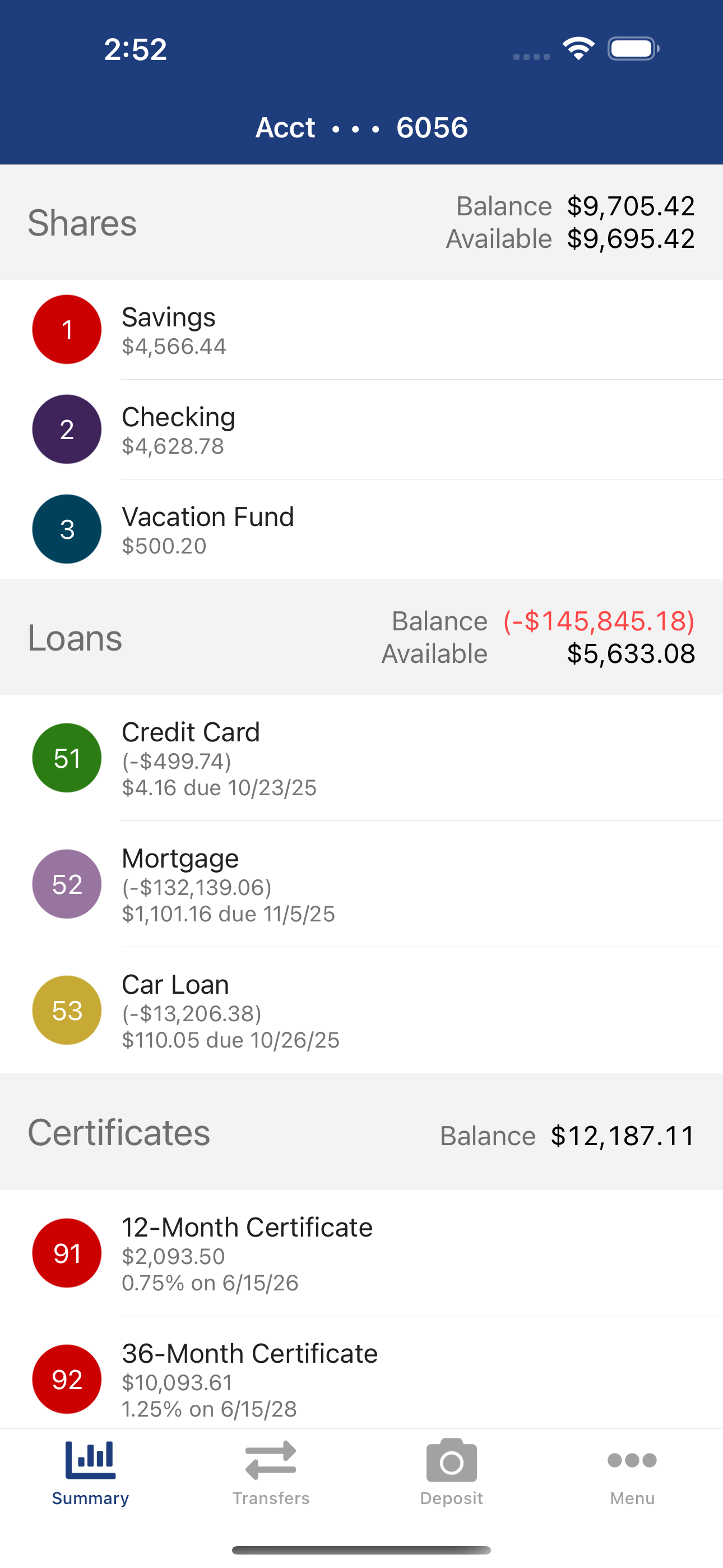Select the Summary tab
This screenshot has height=1568, width=723.
(90, 1473)
